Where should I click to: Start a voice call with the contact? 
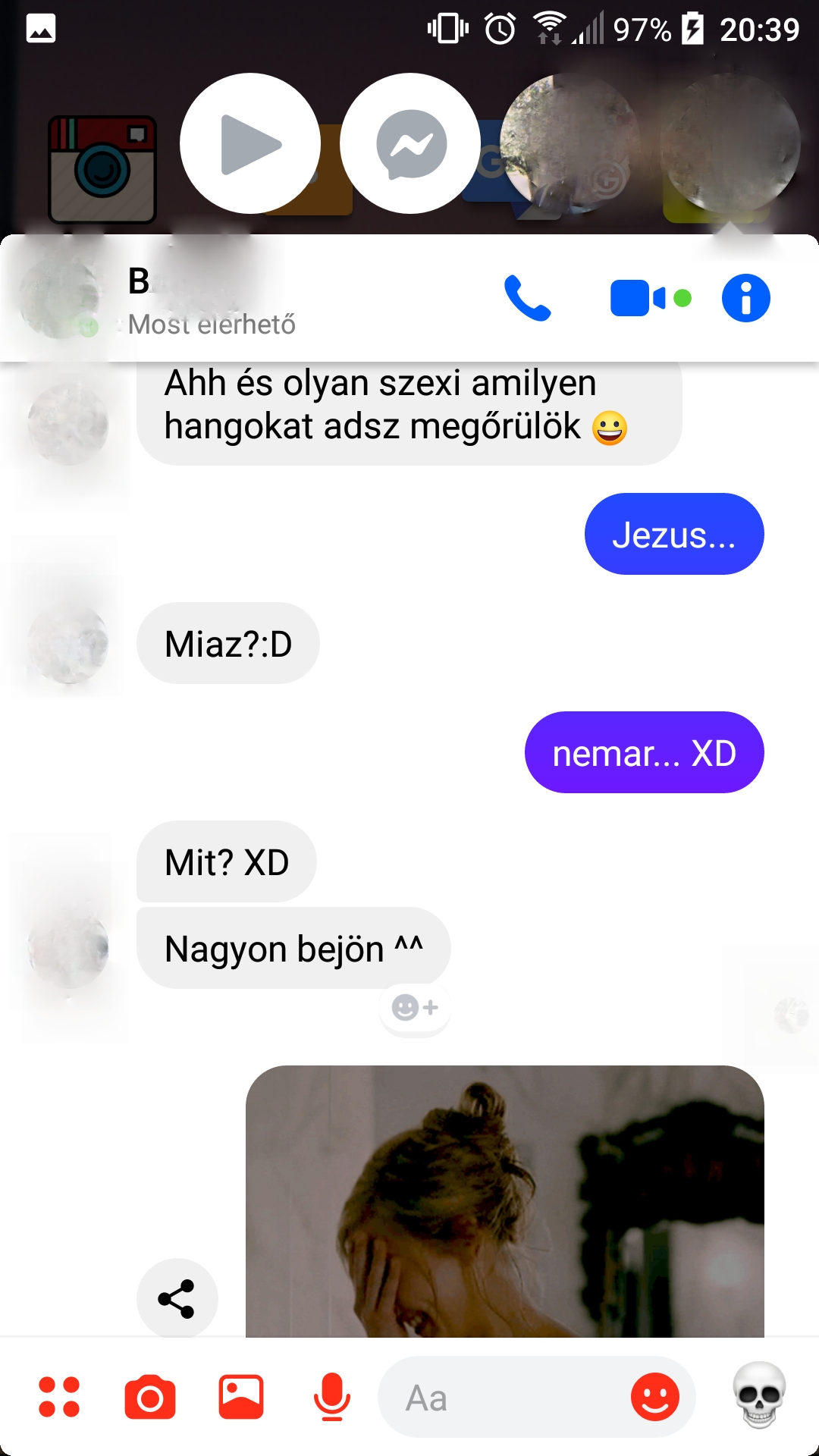coord(528,298)
